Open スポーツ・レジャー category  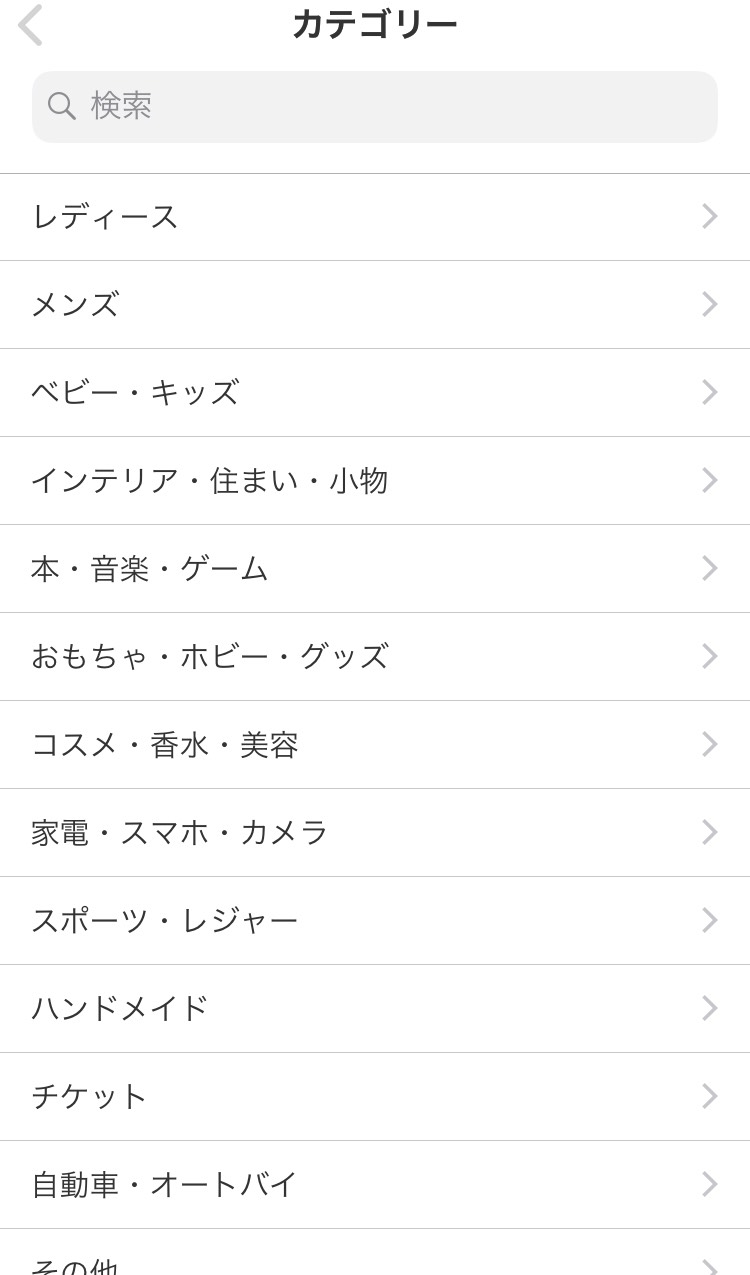375,921
